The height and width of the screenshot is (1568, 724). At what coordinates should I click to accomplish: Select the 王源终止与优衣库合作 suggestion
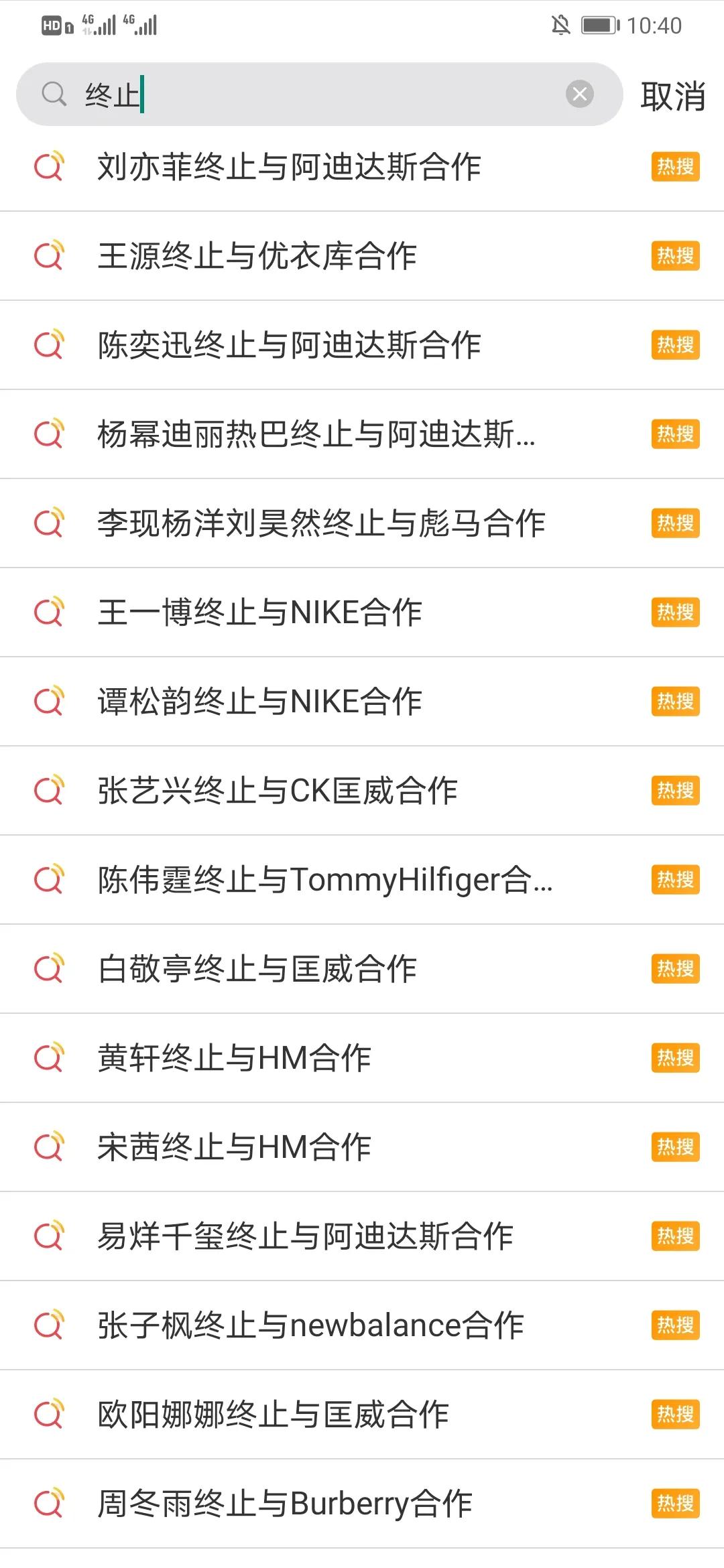coord(257,256)
